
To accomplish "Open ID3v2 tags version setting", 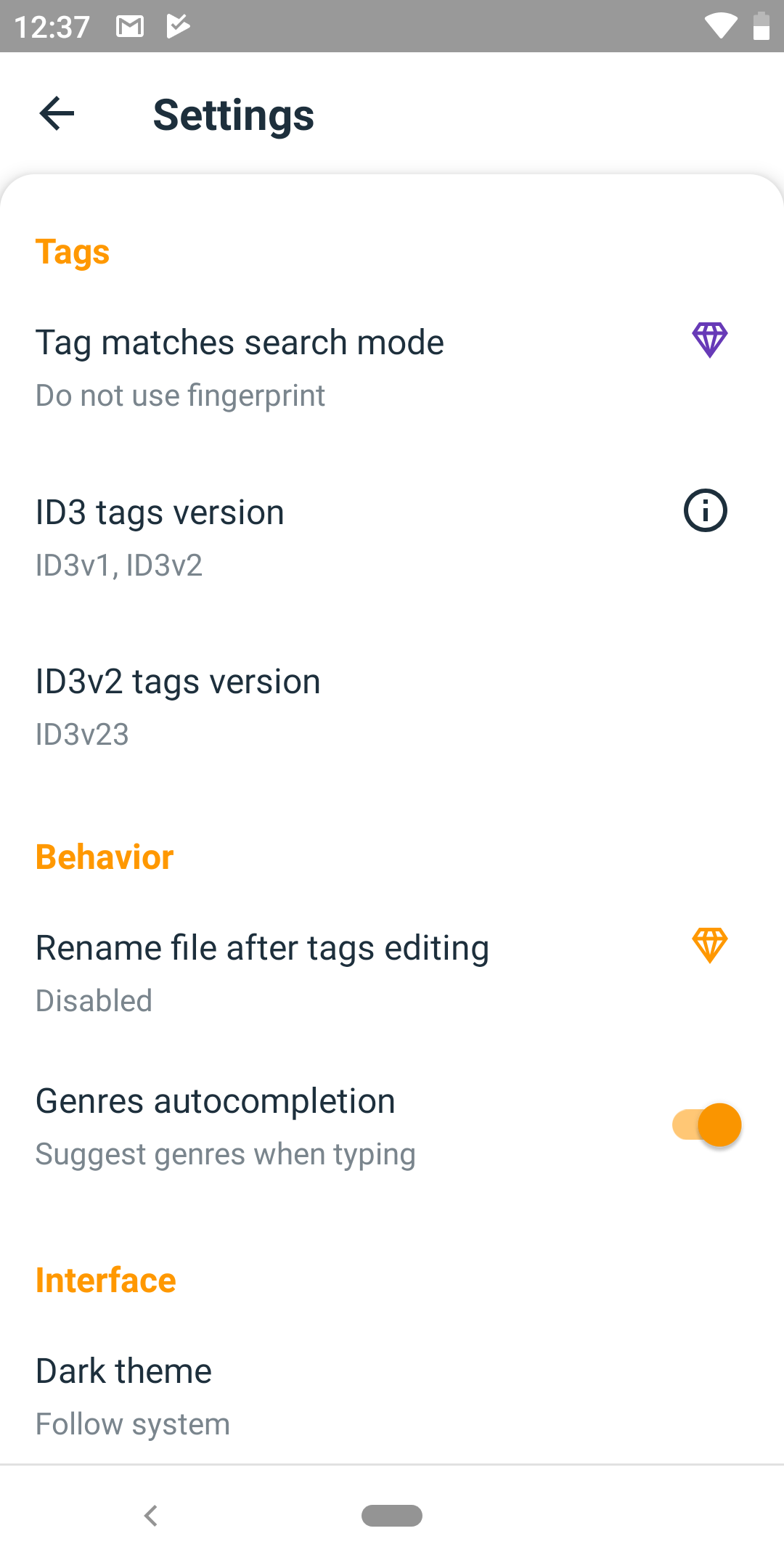I will 392,708.
